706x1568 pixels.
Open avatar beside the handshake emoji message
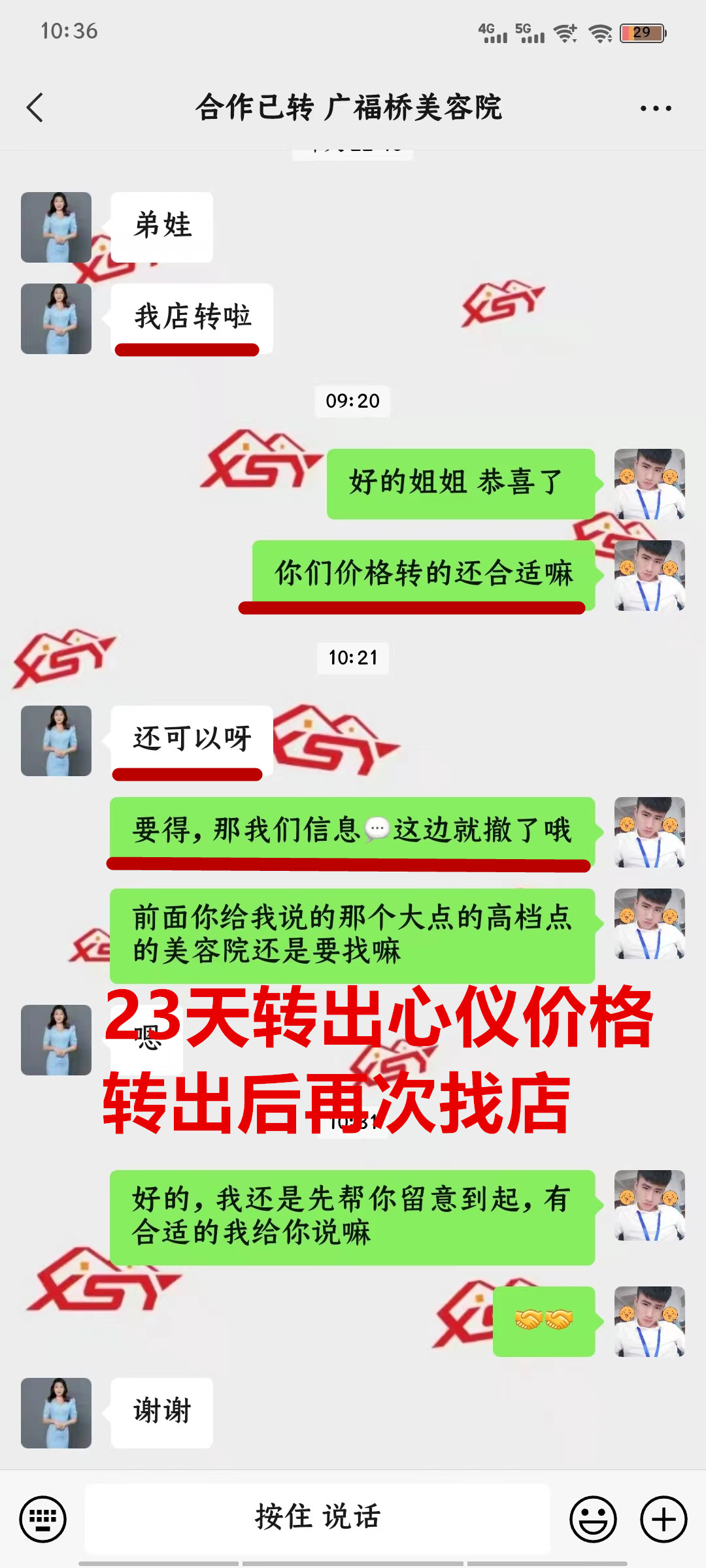click(x=649, y=1322)
